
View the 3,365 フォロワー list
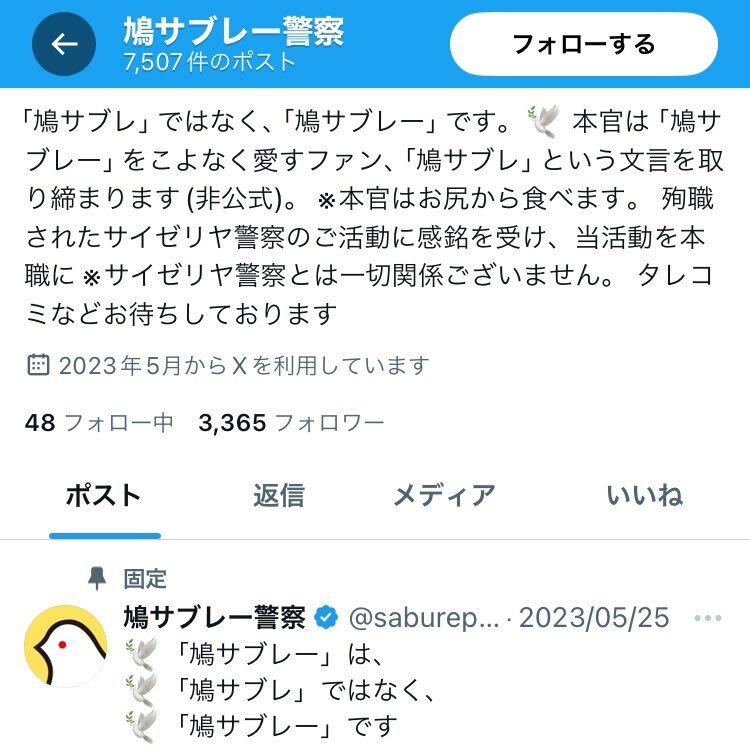tap(291, 423)
